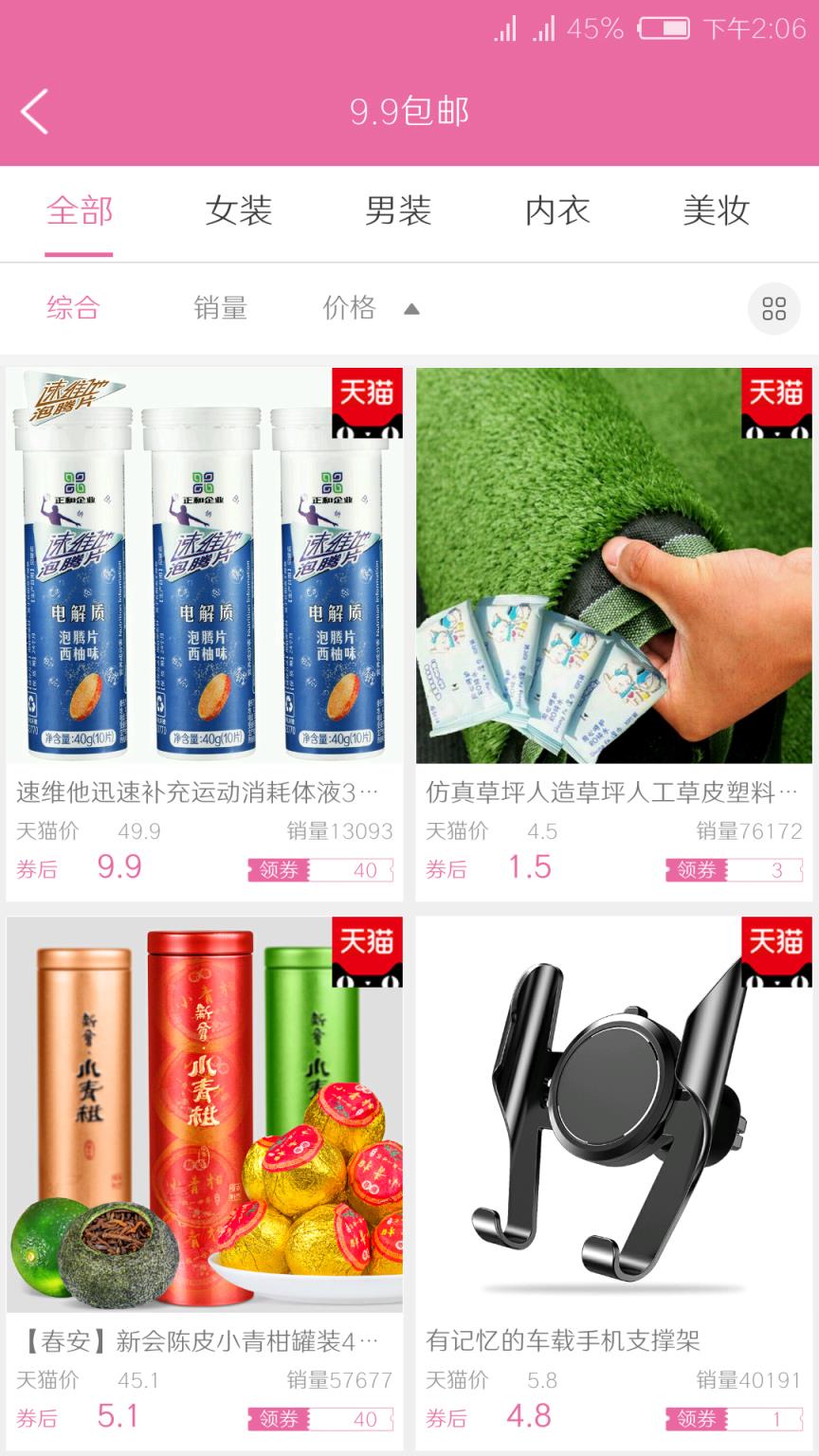Image resolution: width=819 pixels, height=1456 pixels.
Task: Enable 价格 sorting mode
Action: (x=350, y=309)
